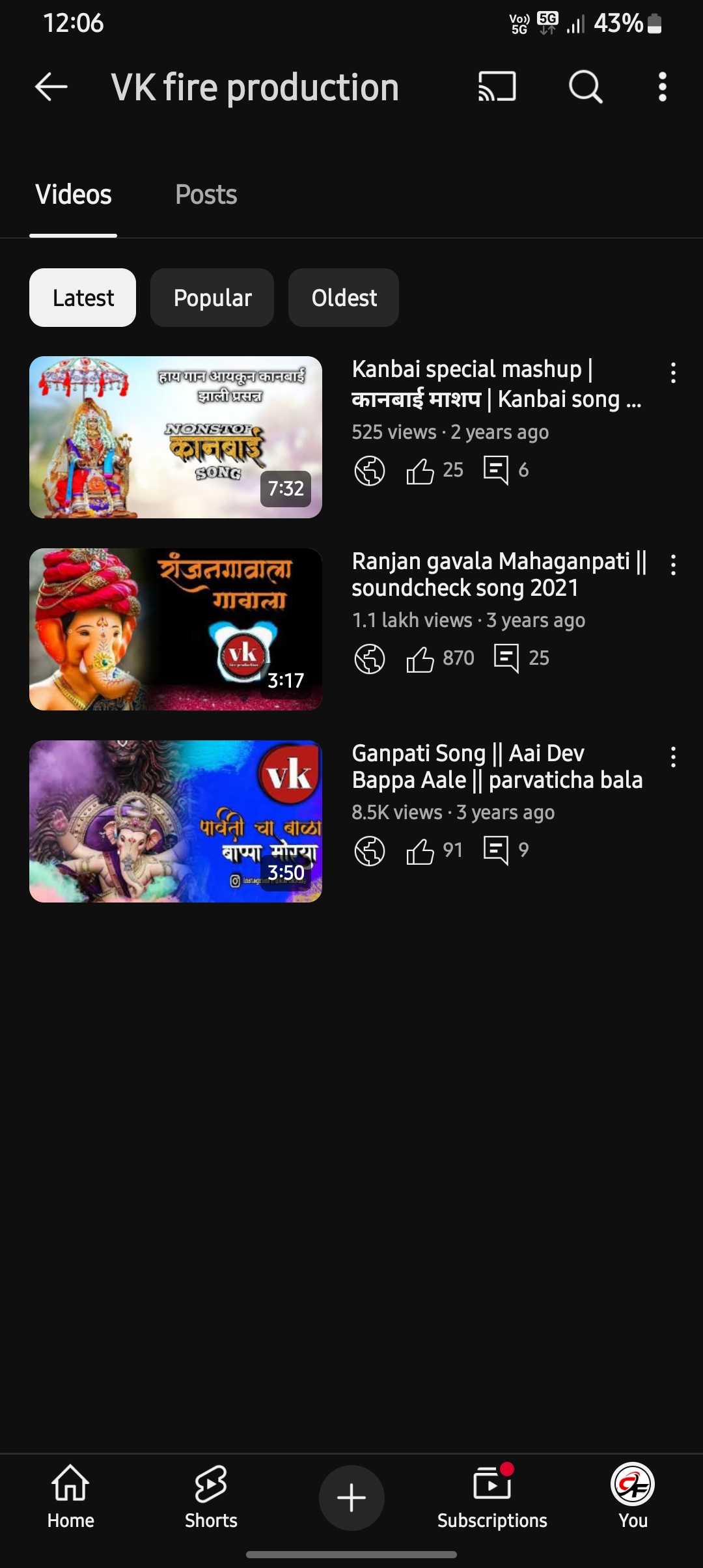
Task: Tap the create plus button
Action: tap(351, 1498)
